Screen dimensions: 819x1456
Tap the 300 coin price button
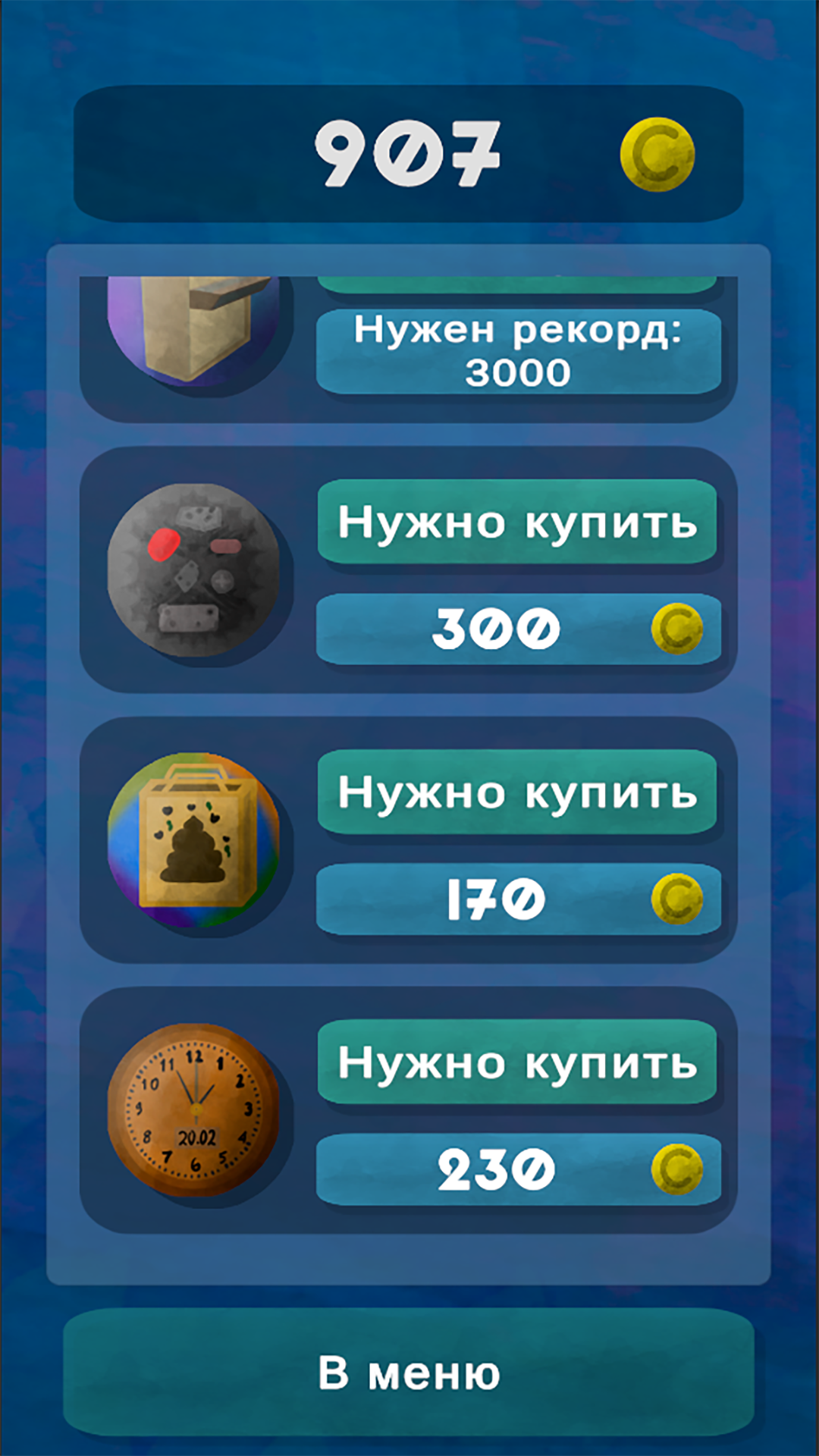517,629
